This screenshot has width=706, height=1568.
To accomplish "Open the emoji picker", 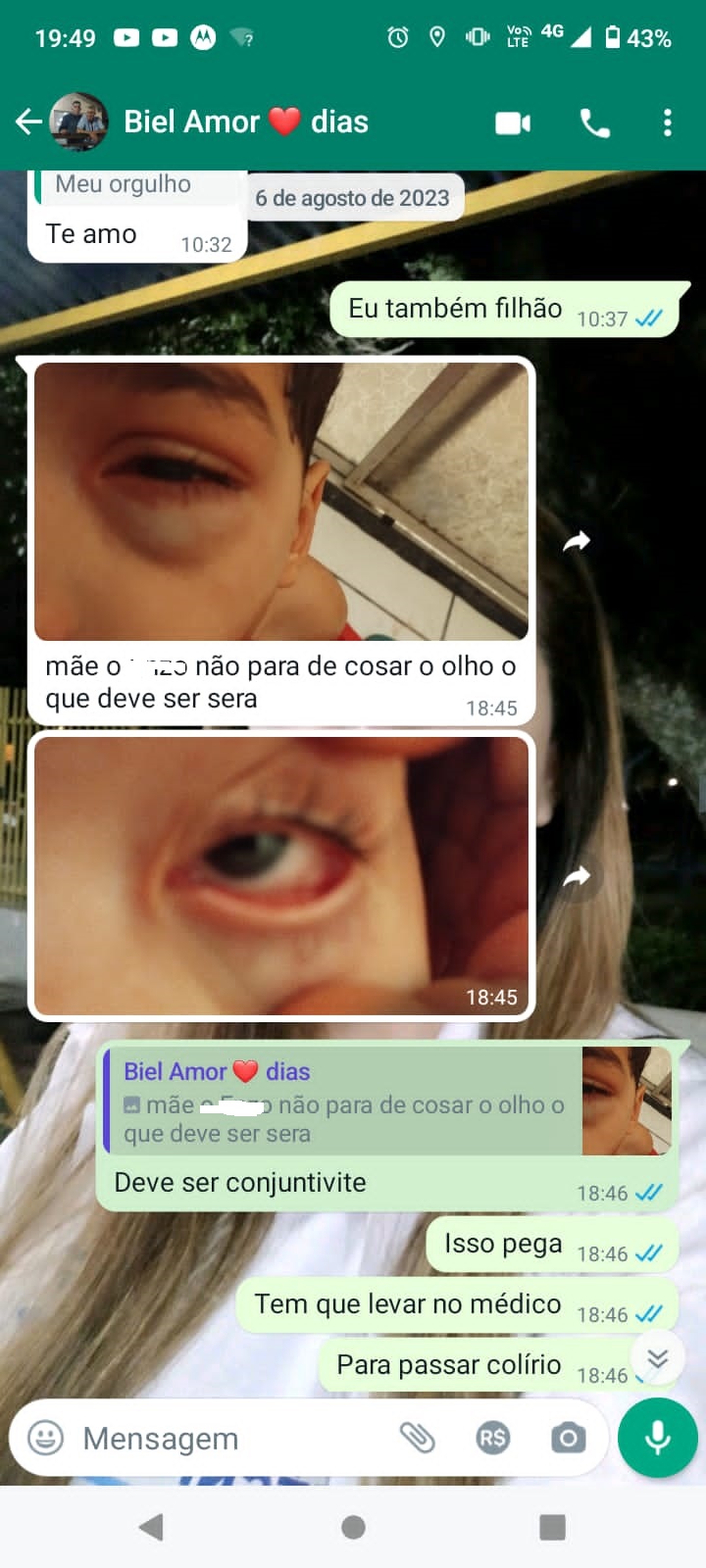I will [45, 1438].
